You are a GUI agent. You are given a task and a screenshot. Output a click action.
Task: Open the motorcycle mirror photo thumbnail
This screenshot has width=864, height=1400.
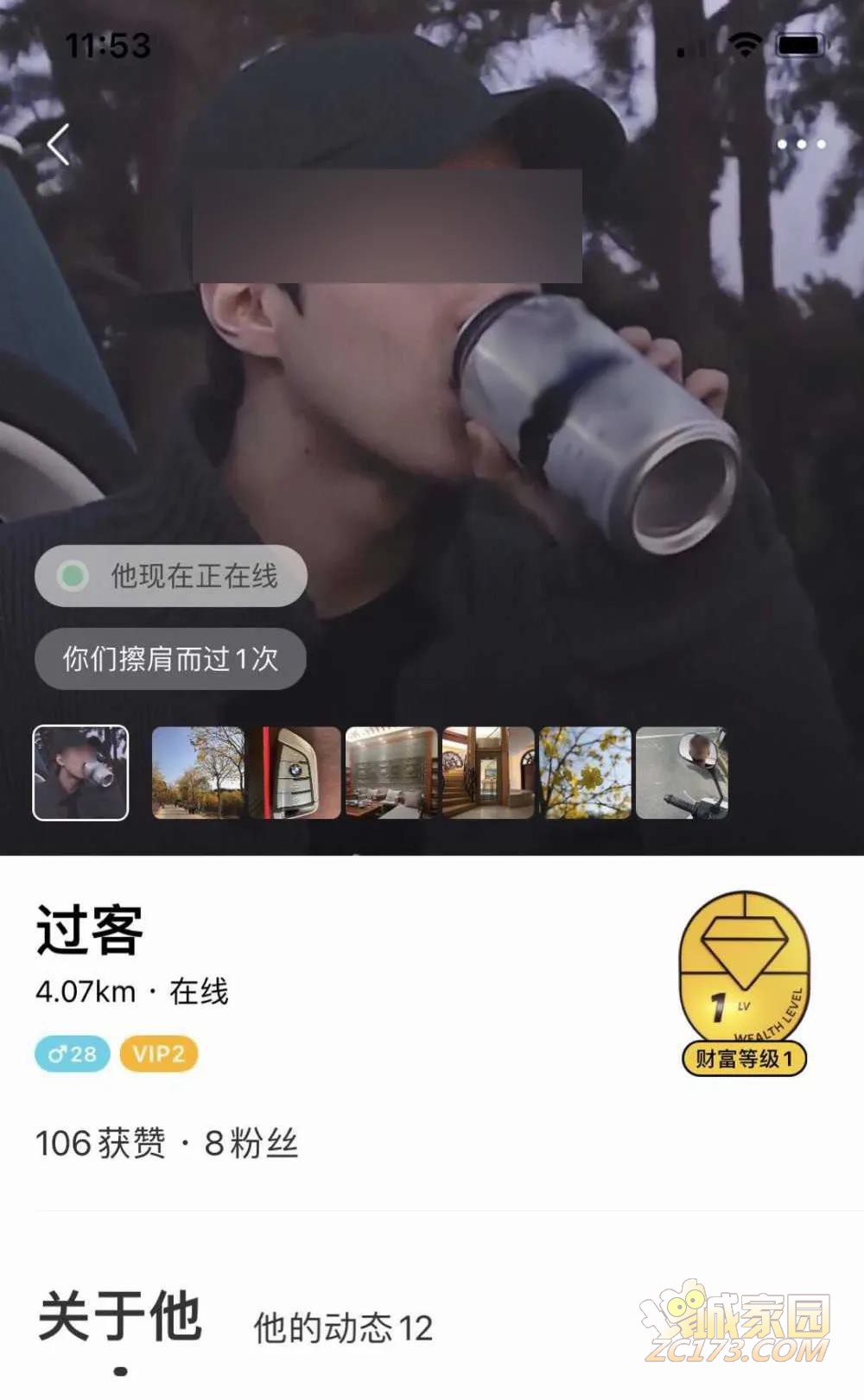[682, 772]
